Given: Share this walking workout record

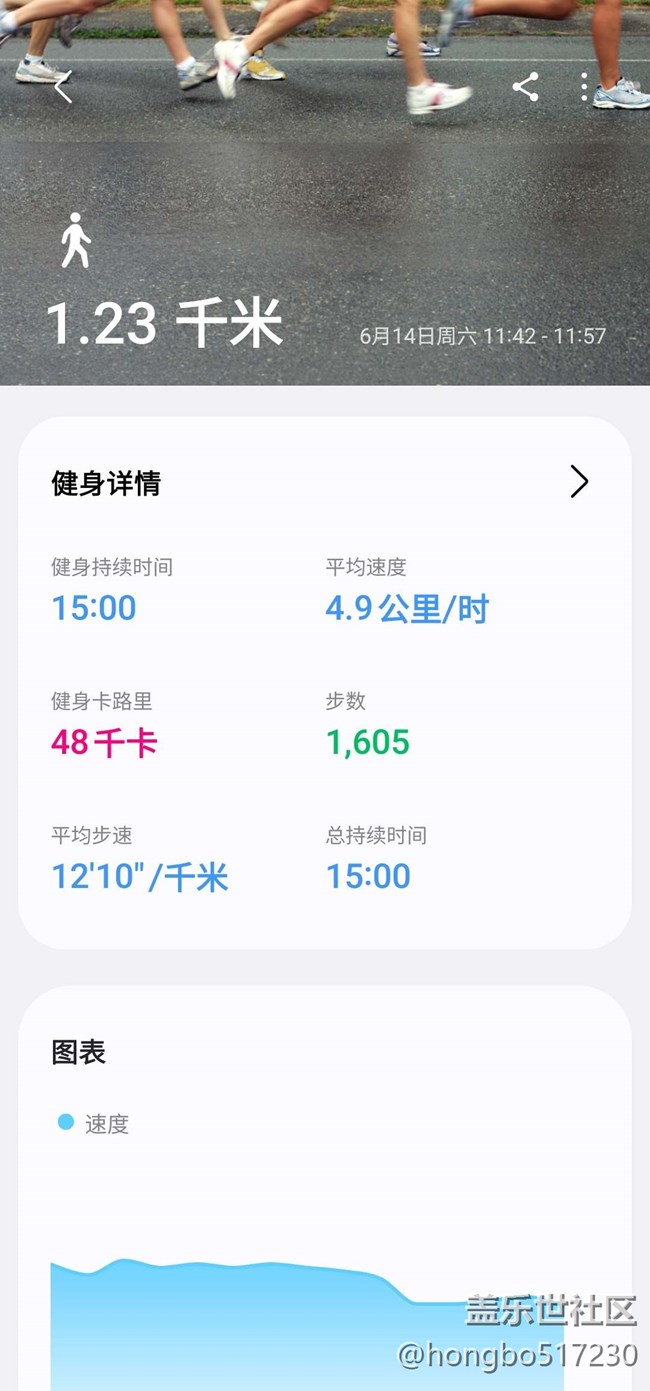Looking at the screenshot, I should pyautogui.click(x=525, y=87).
